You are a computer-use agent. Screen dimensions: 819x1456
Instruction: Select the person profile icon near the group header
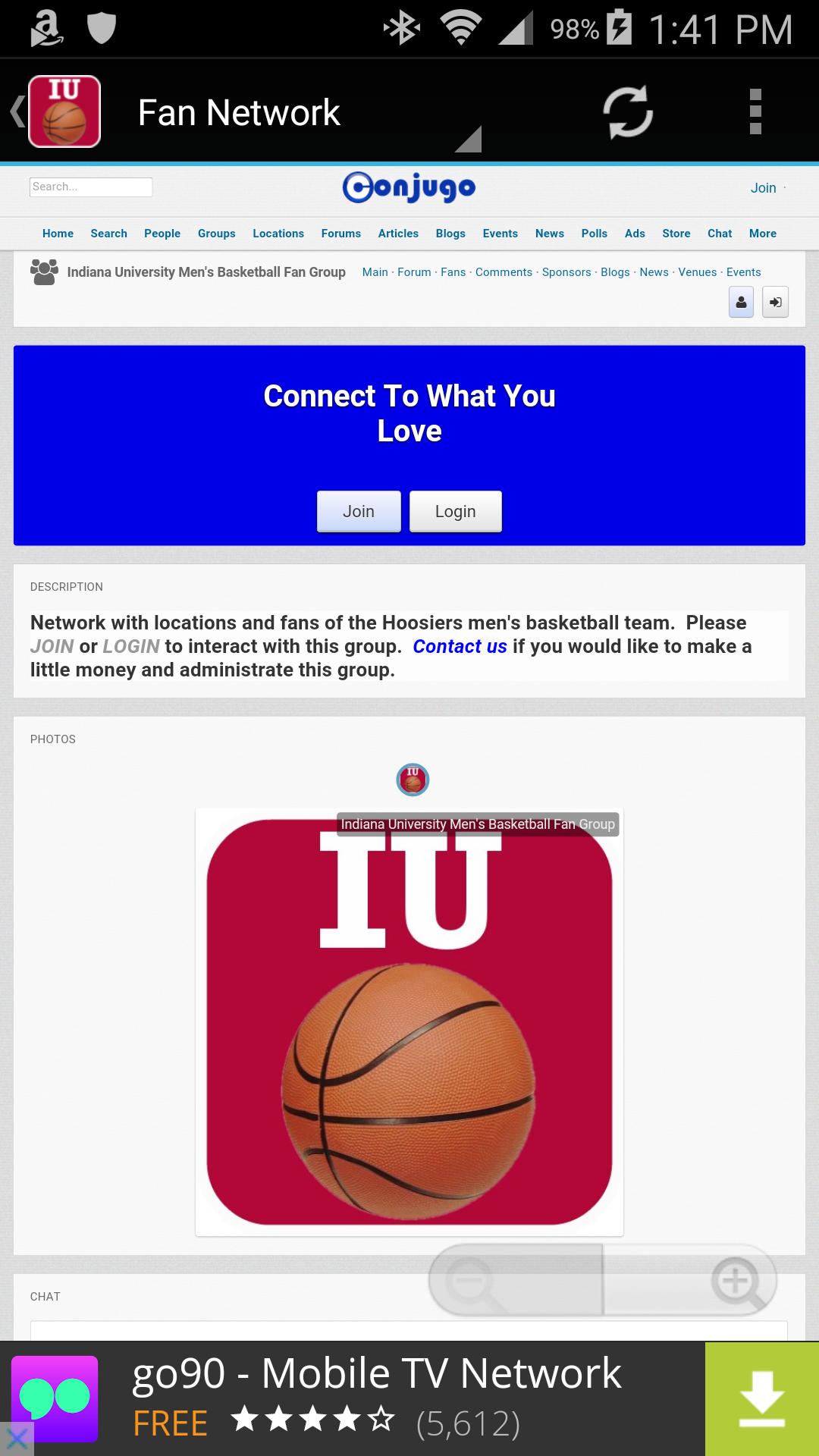pyautogui.click(x=741, y=302)
